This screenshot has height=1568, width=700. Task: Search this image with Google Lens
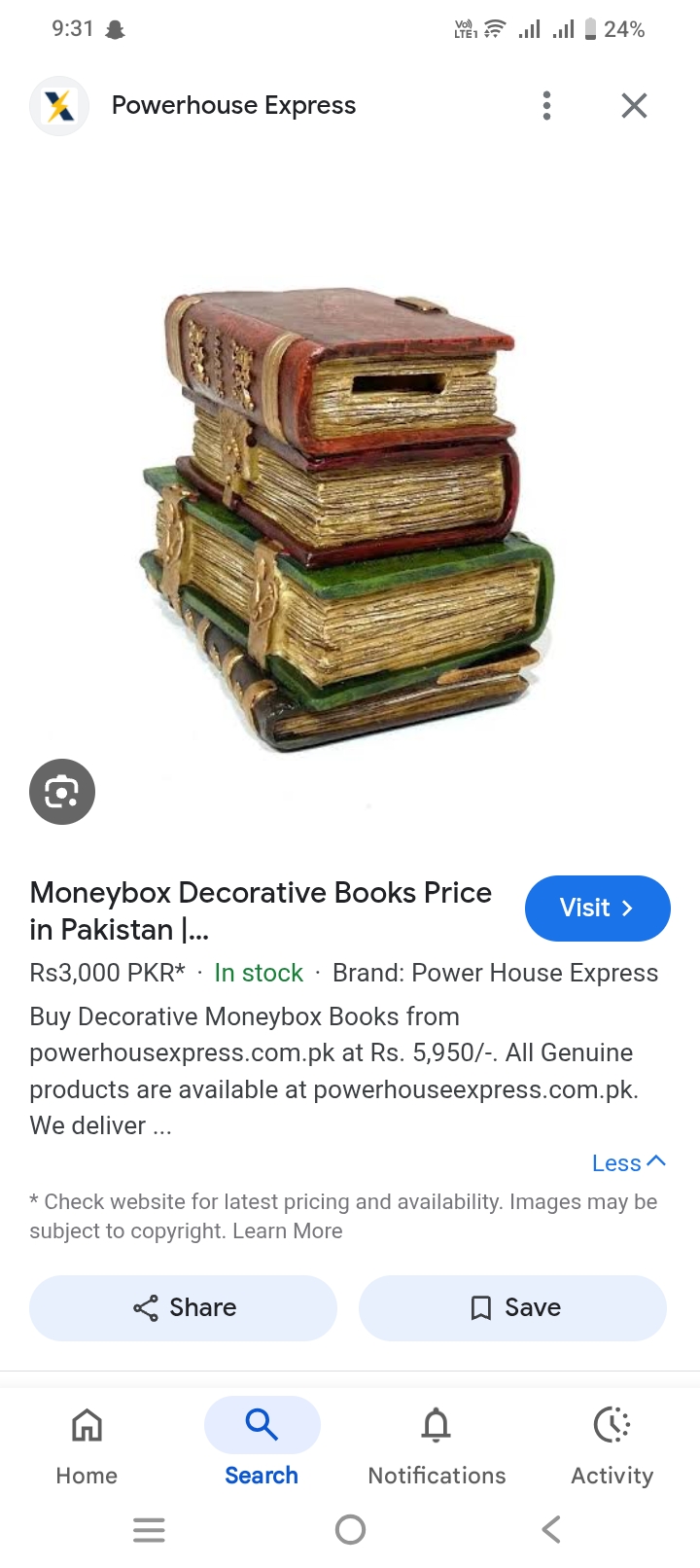click(62, 792)
